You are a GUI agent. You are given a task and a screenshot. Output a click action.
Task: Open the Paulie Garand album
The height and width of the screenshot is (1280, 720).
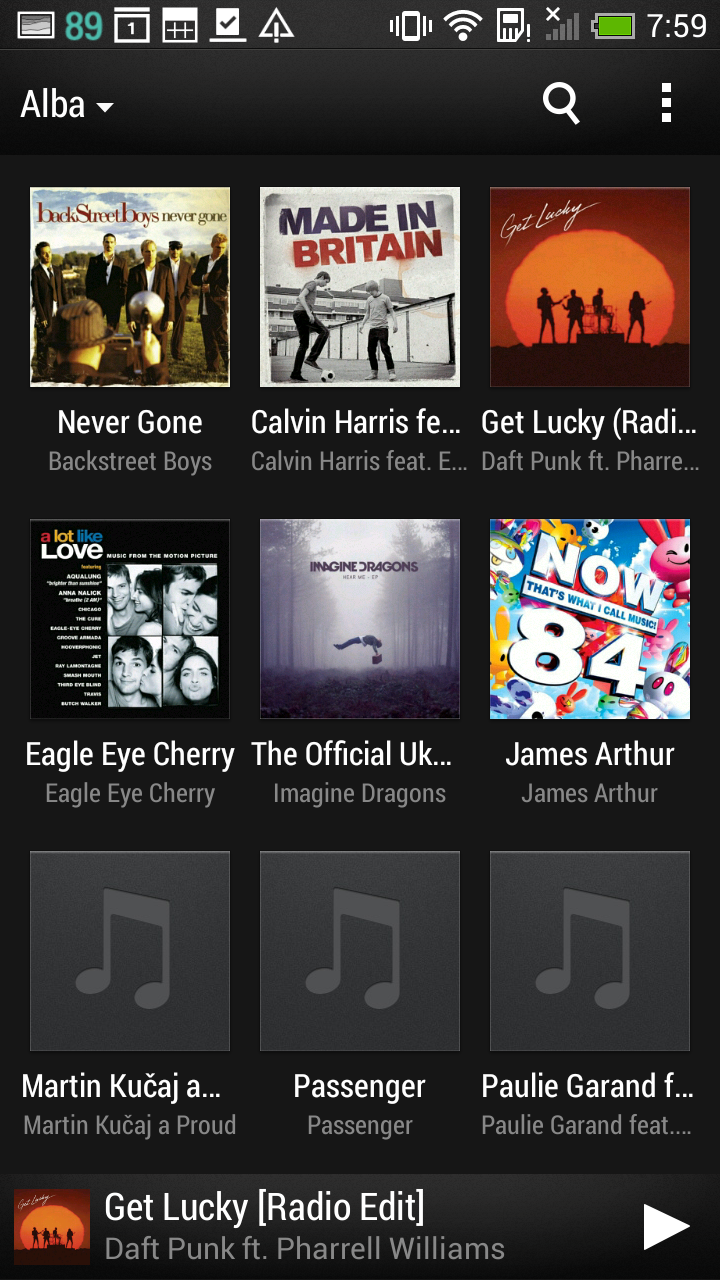[590, 951]
